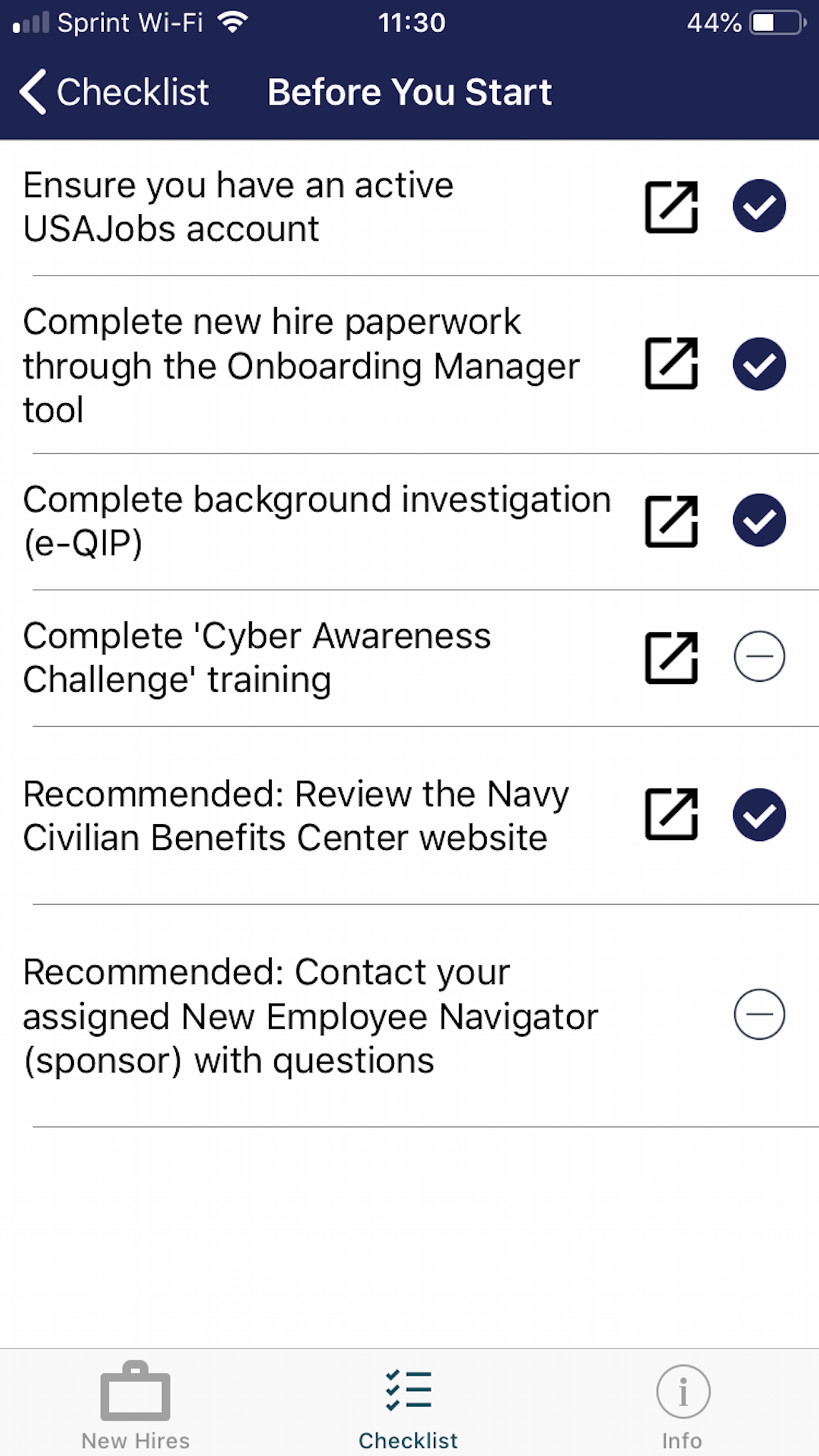Uncheck the USAJobs account completion checkmark
Viewport: 819px width, 1456px height.
point(760,206)
